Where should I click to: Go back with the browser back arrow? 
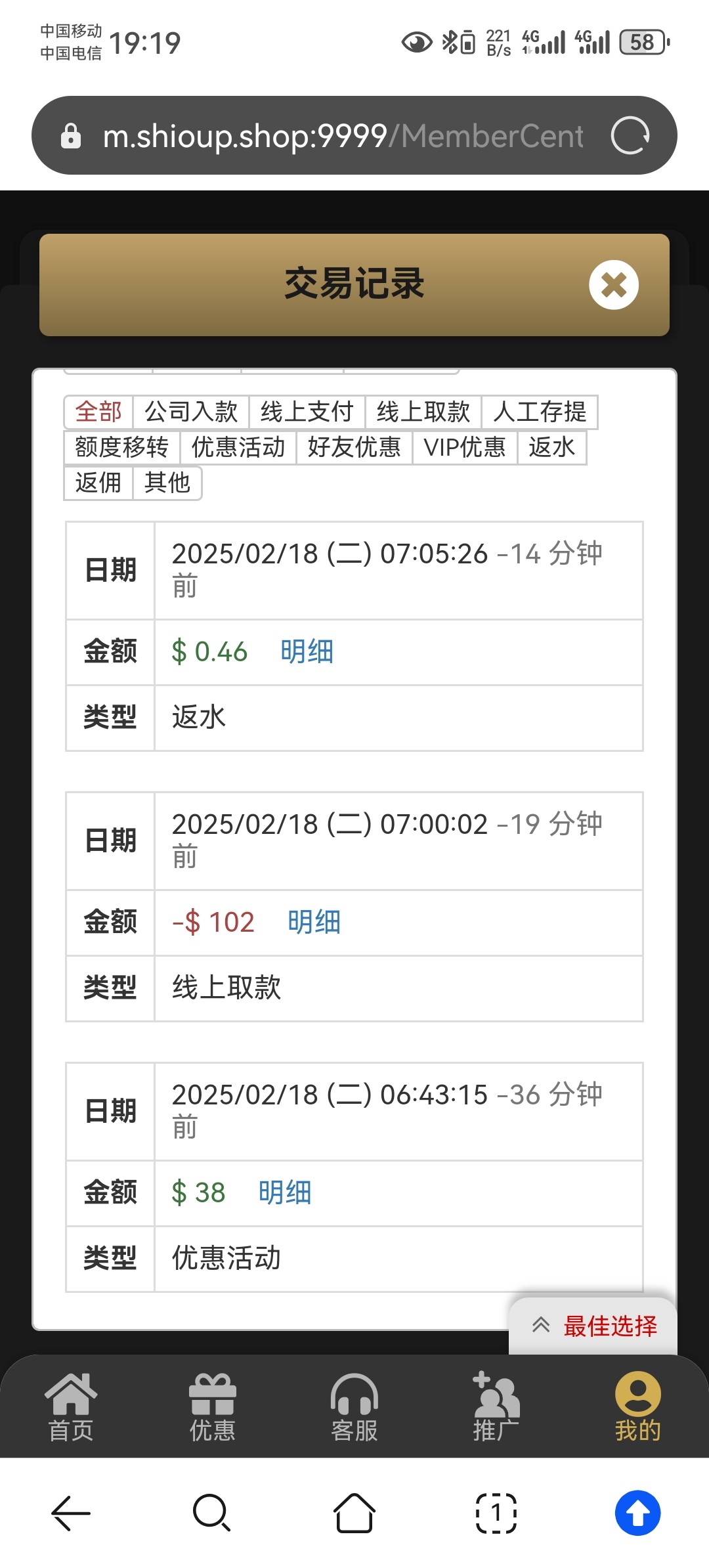(x=71, y=1513)
